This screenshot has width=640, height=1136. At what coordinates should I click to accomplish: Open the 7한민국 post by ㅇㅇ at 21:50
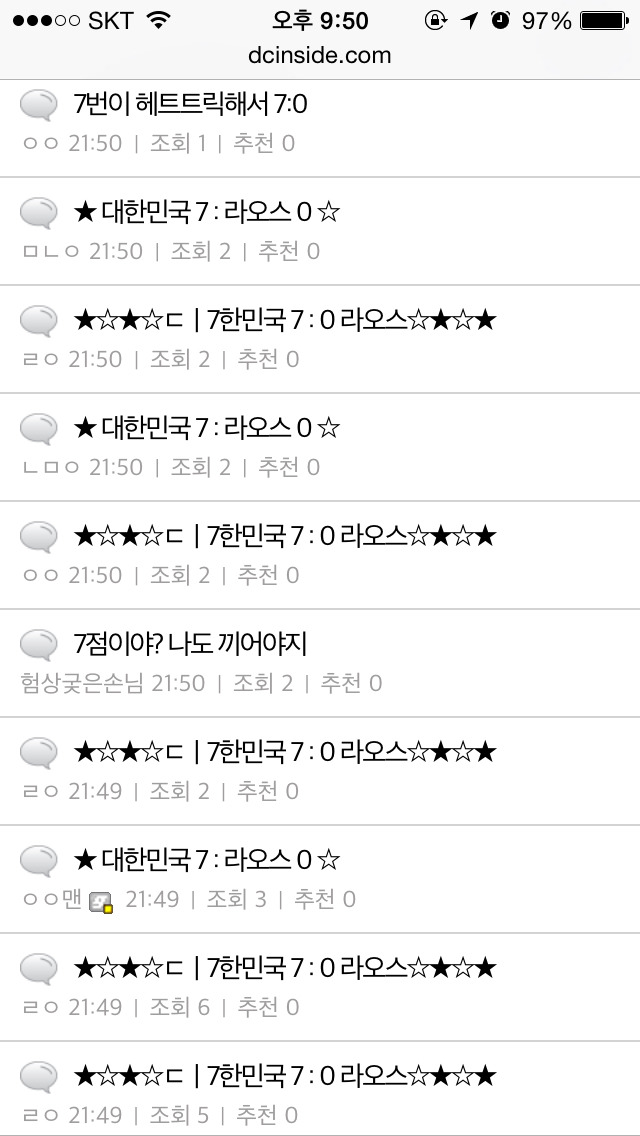coord(285,536)
